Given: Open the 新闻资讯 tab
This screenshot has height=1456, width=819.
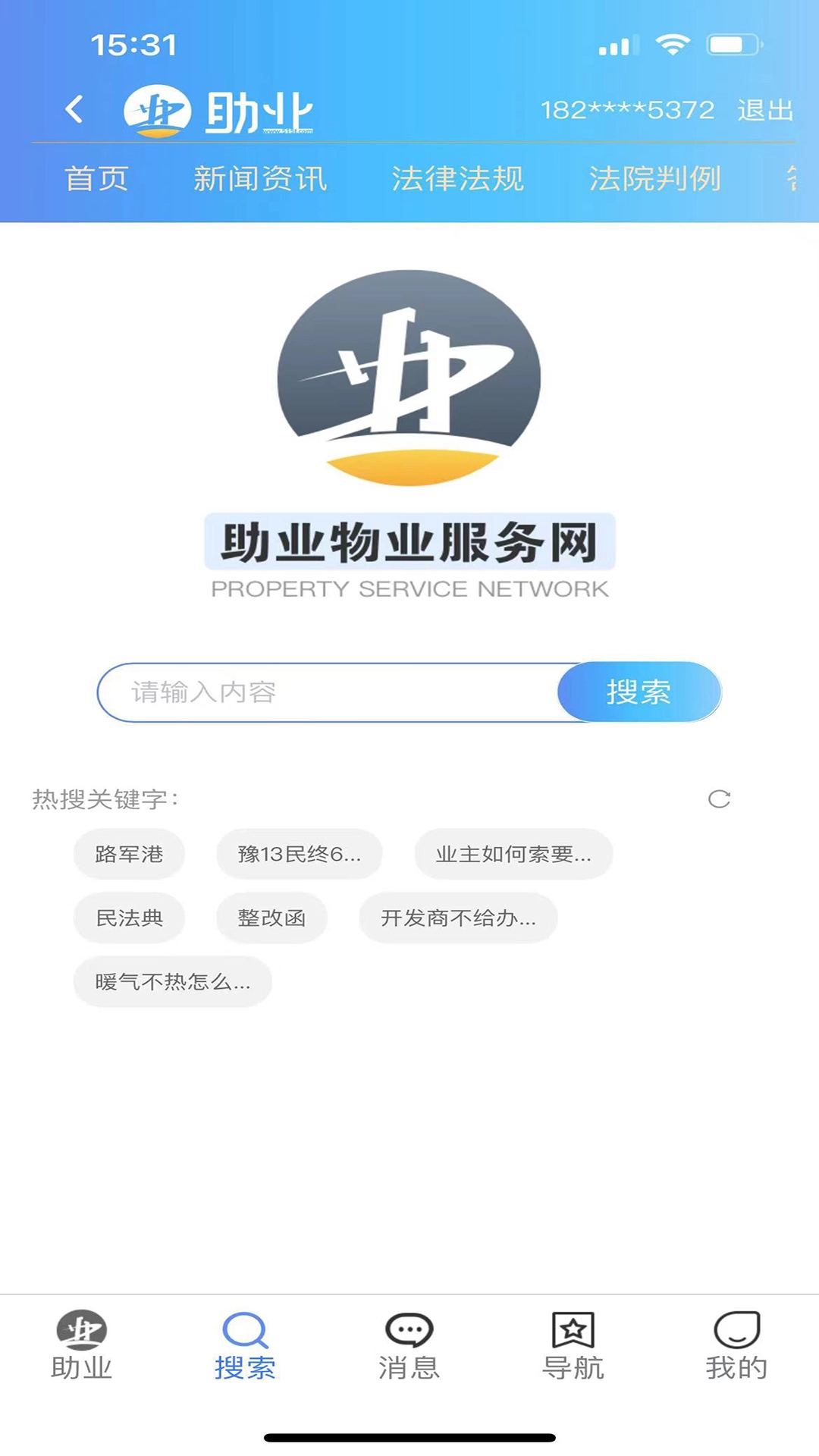Looking at the screenshot, I should click(260, 179).
